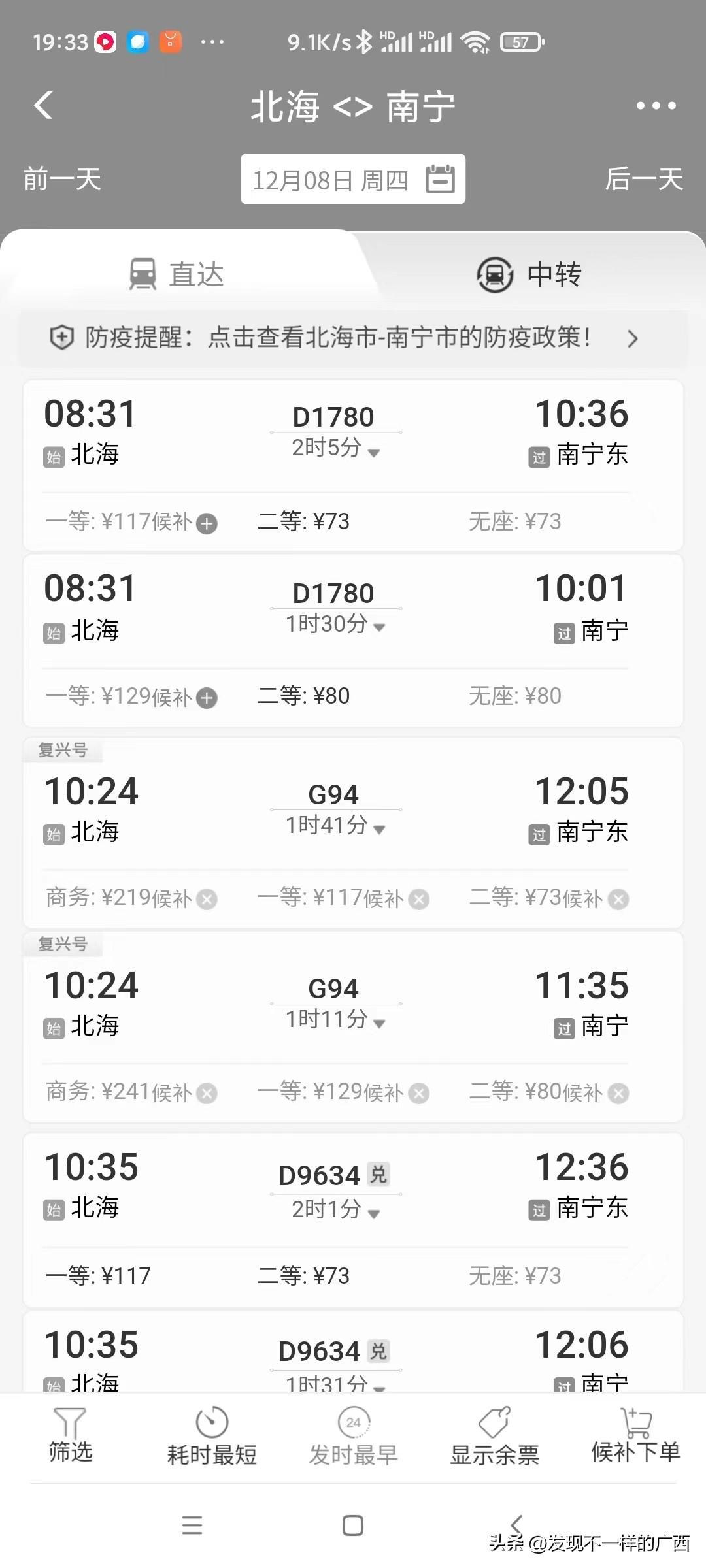
Task: Open the three-dot overflow menu
Action: pyautogui.click(x=656, y=106)
